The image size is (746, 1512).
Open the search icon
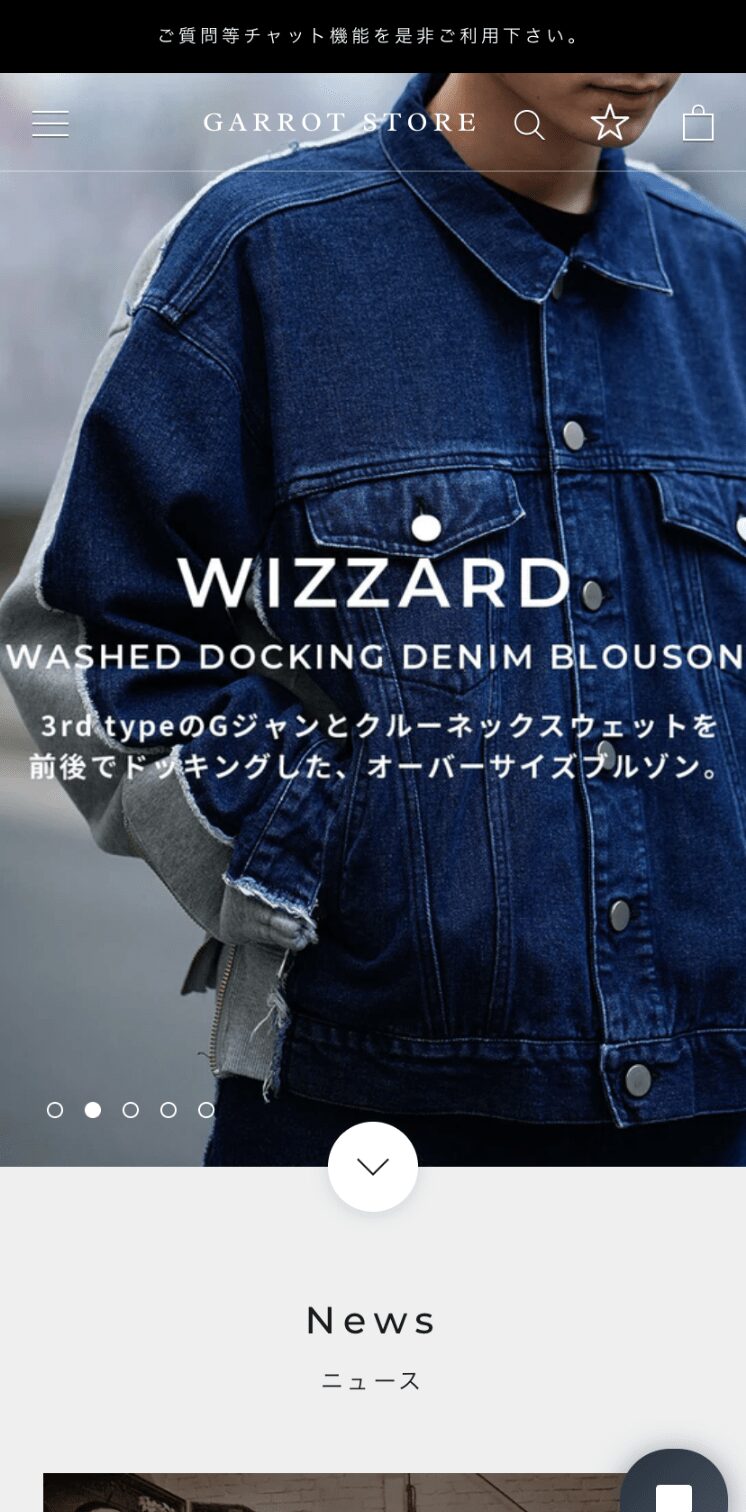point(529,125)
